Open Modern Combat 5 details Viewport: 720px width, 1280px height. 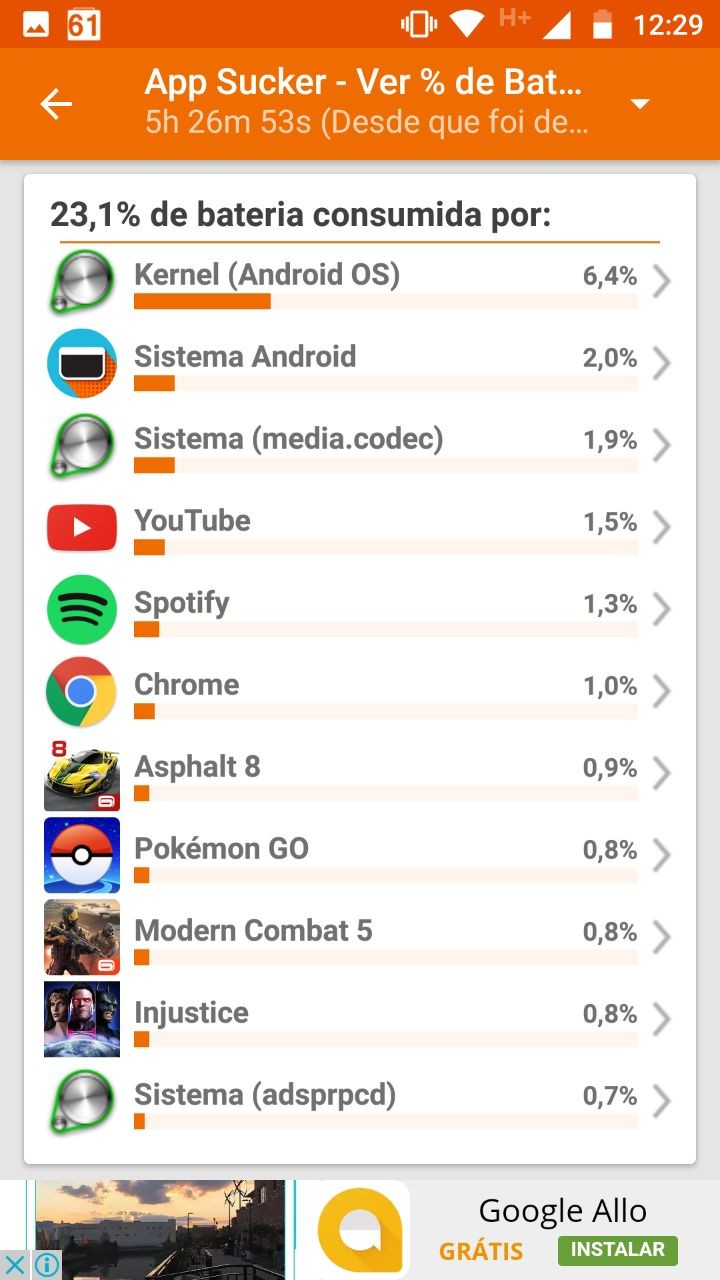360,937
